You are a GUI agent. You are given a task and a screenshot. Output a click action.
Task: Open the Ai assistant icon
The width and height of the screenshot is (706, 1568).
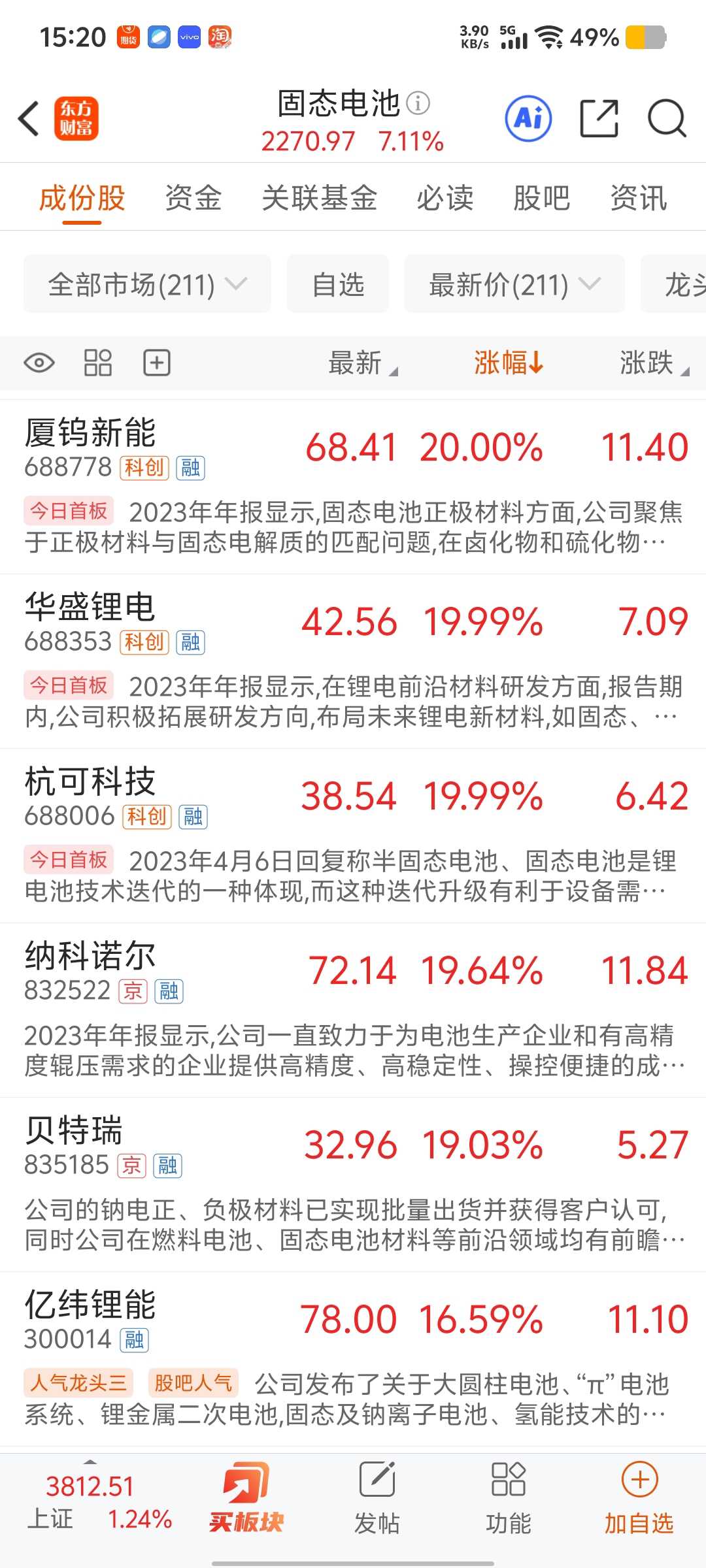click(528, 119)
